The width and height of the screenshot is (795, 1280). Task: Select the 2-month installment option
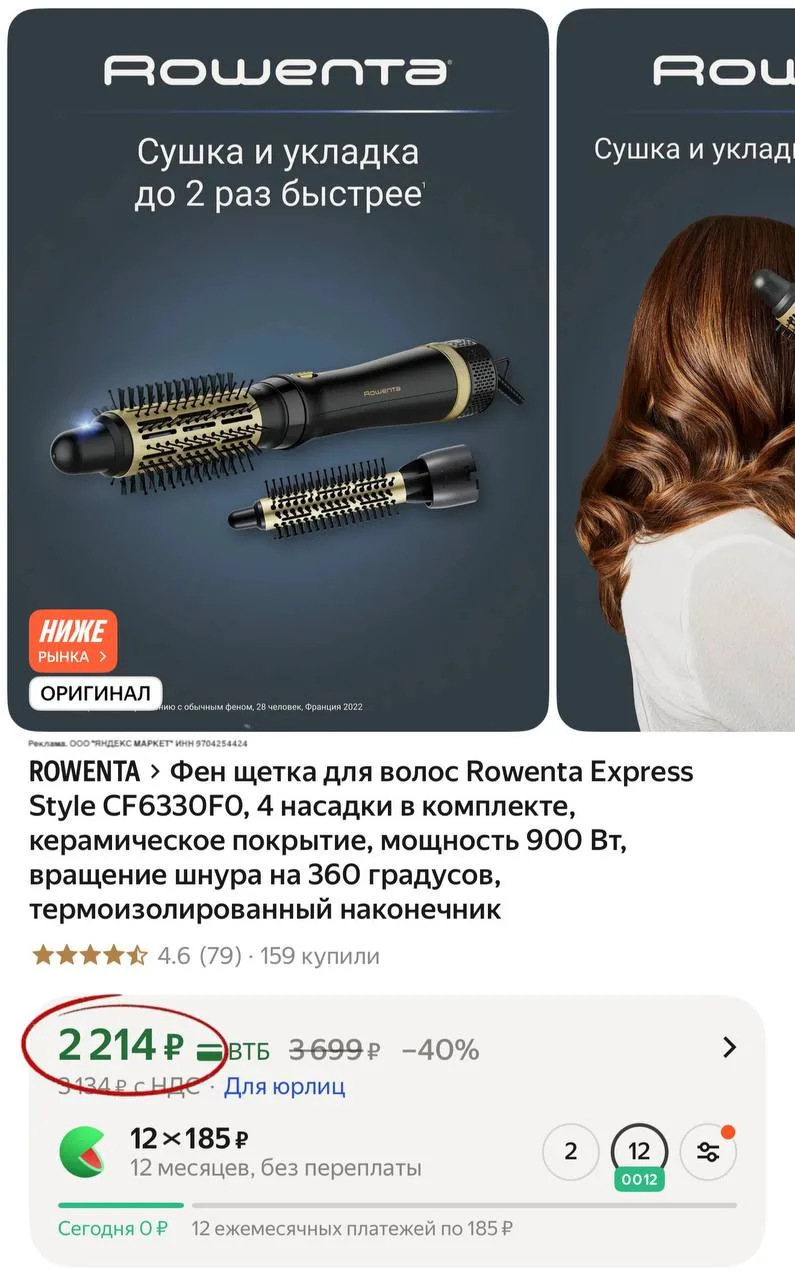pos(570,1151)
